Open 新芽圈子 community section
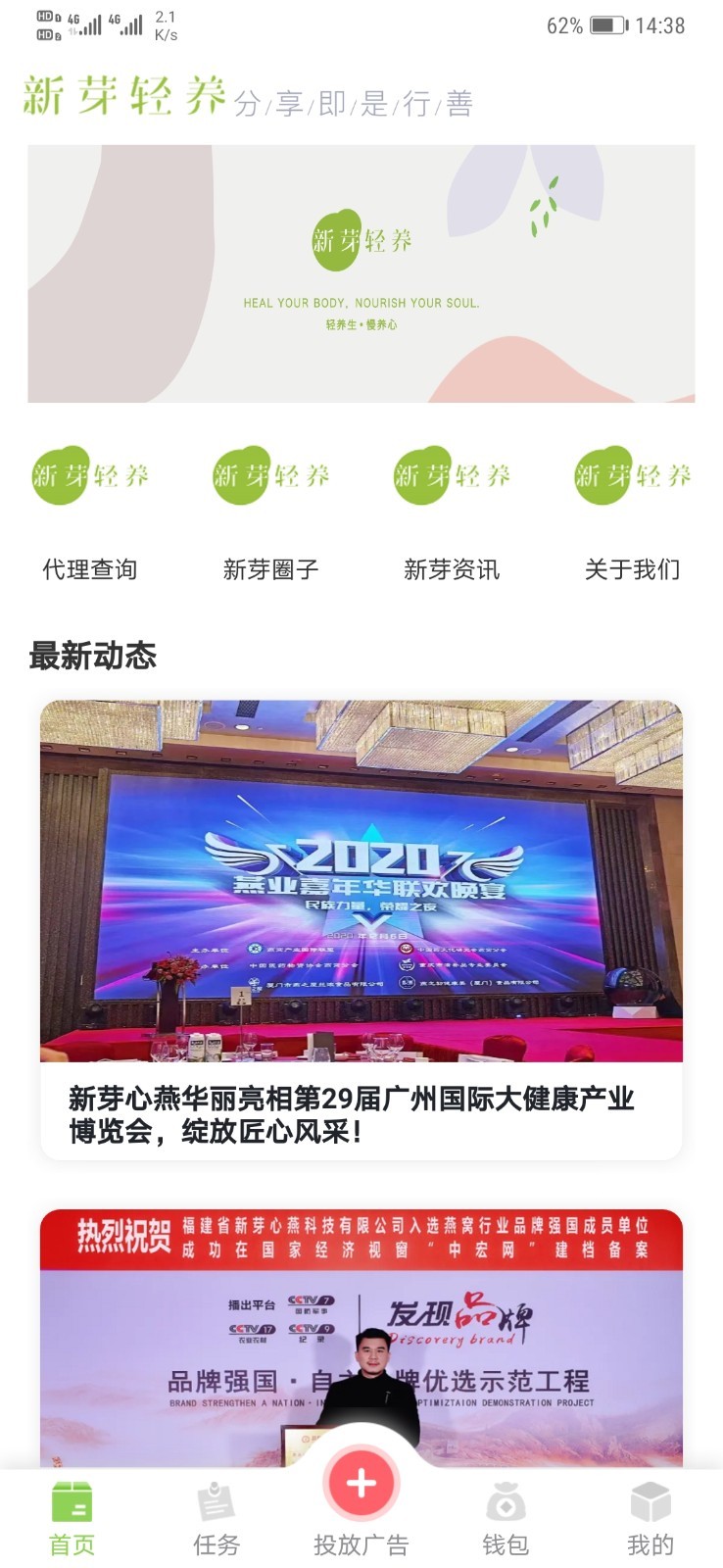 (270, 511)
